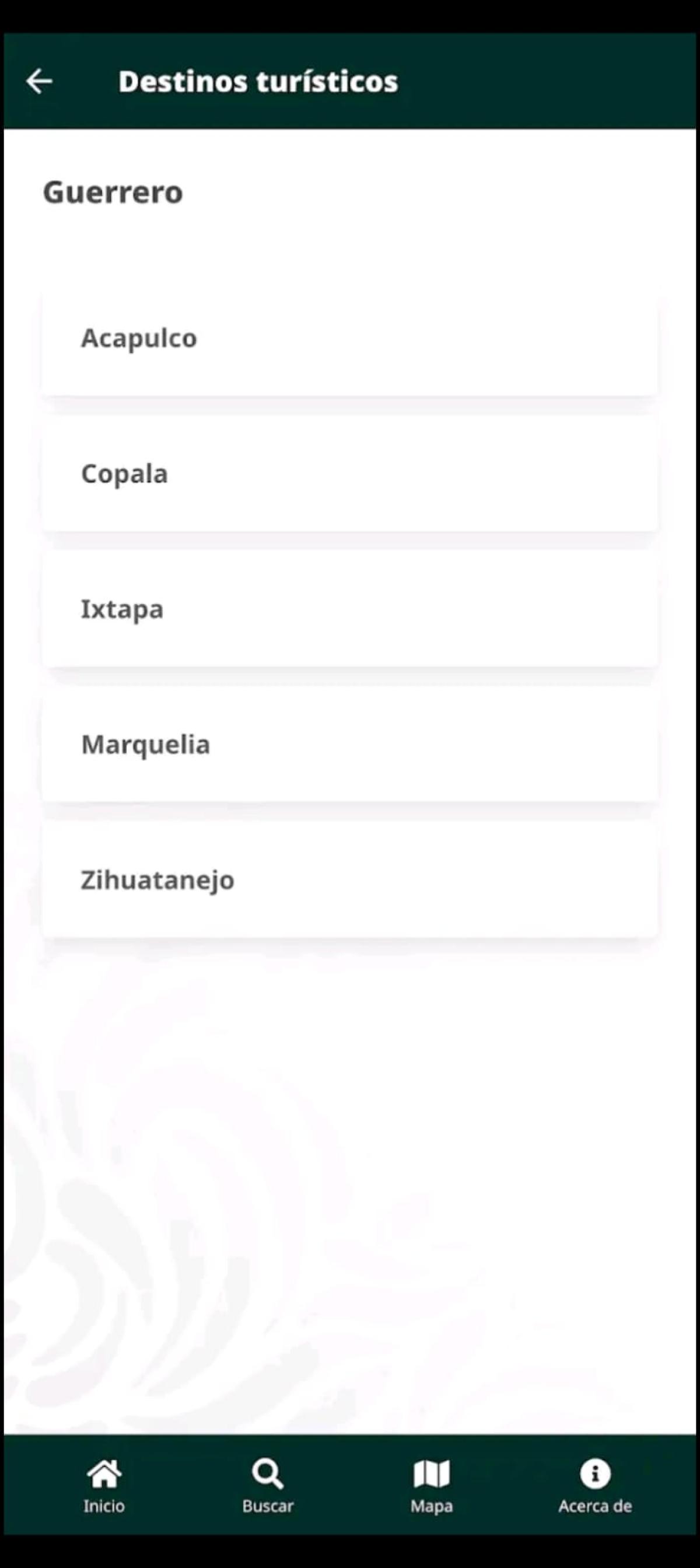Open the Buscar search tab
700x1568 pixels.
pos(268,1485)
